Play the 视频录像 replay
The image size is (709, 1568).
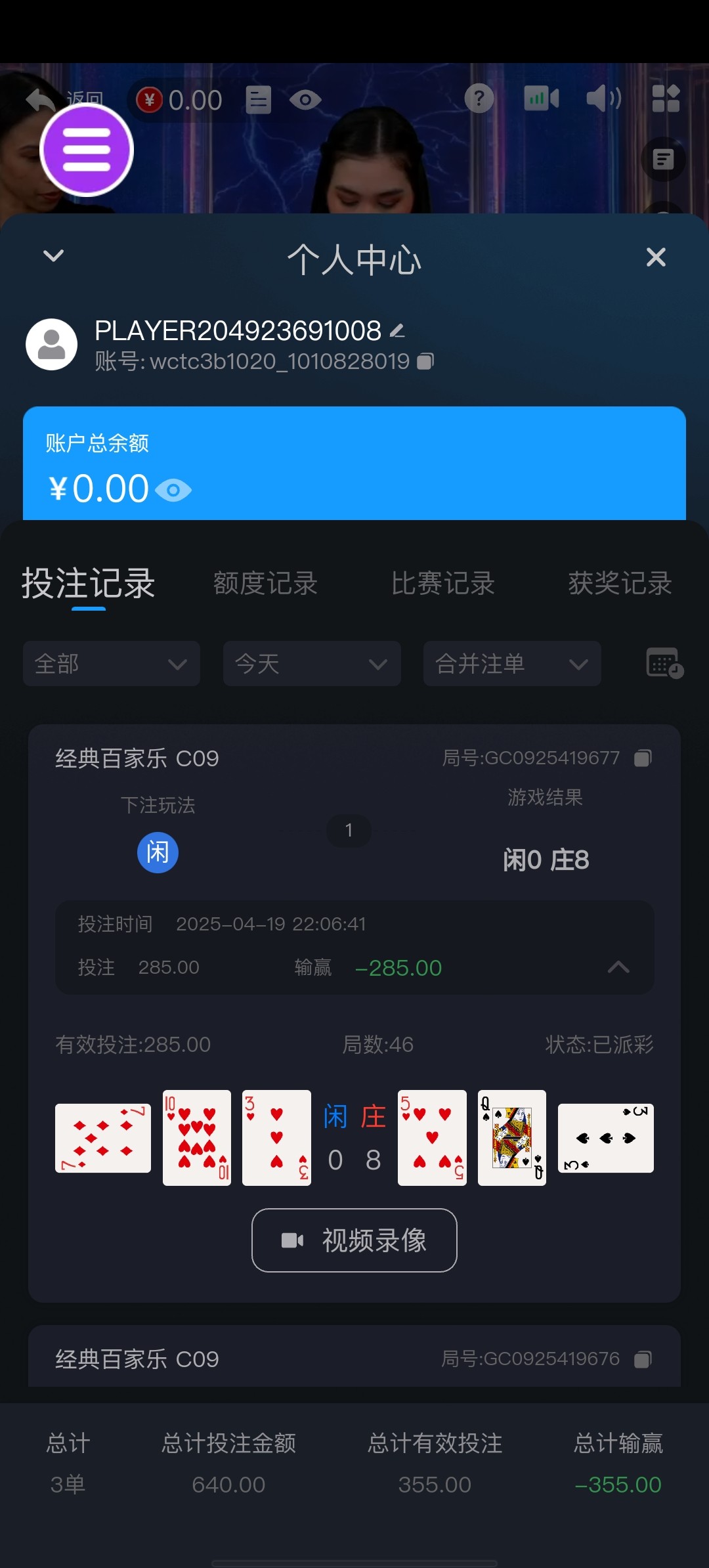pos(354,1240)
